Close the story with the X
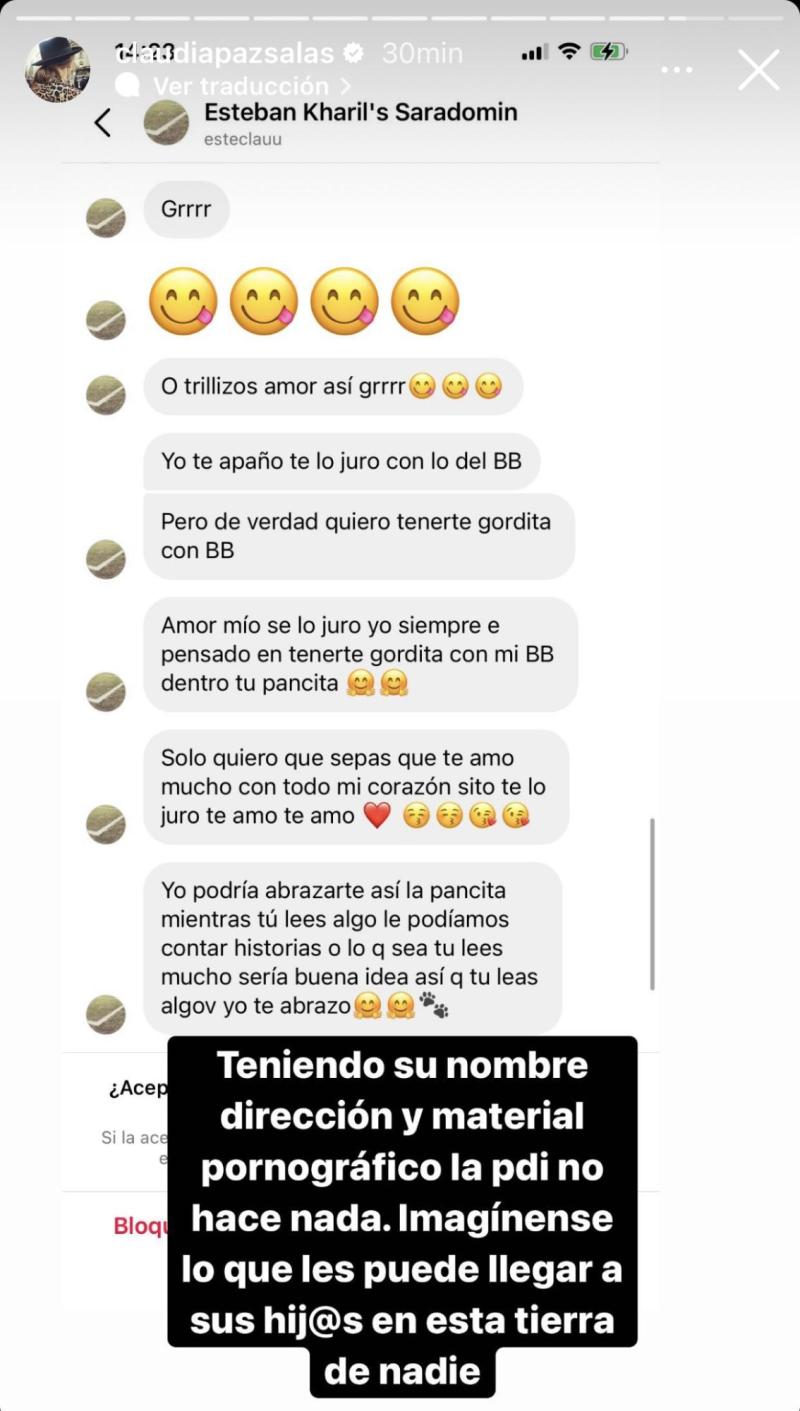800x1411 pixels. click(758, 70)
